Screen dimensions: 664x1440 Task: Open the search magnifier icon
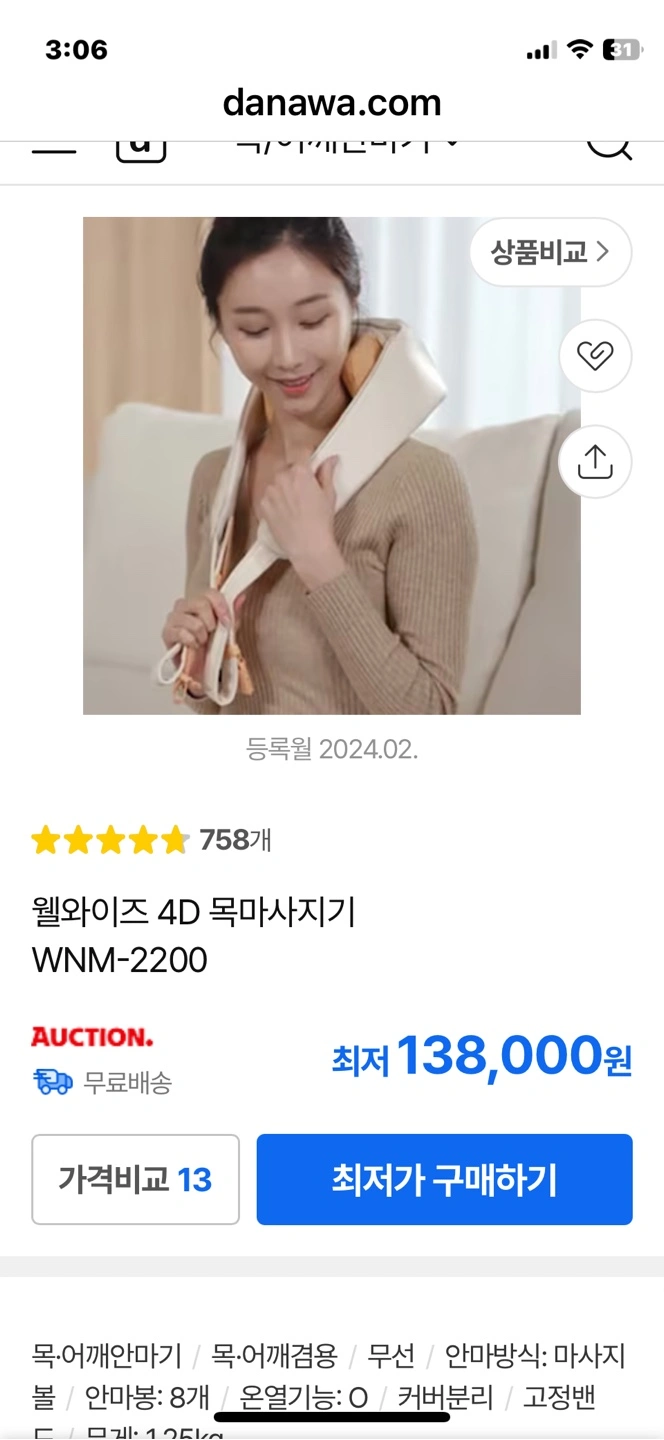609,149
